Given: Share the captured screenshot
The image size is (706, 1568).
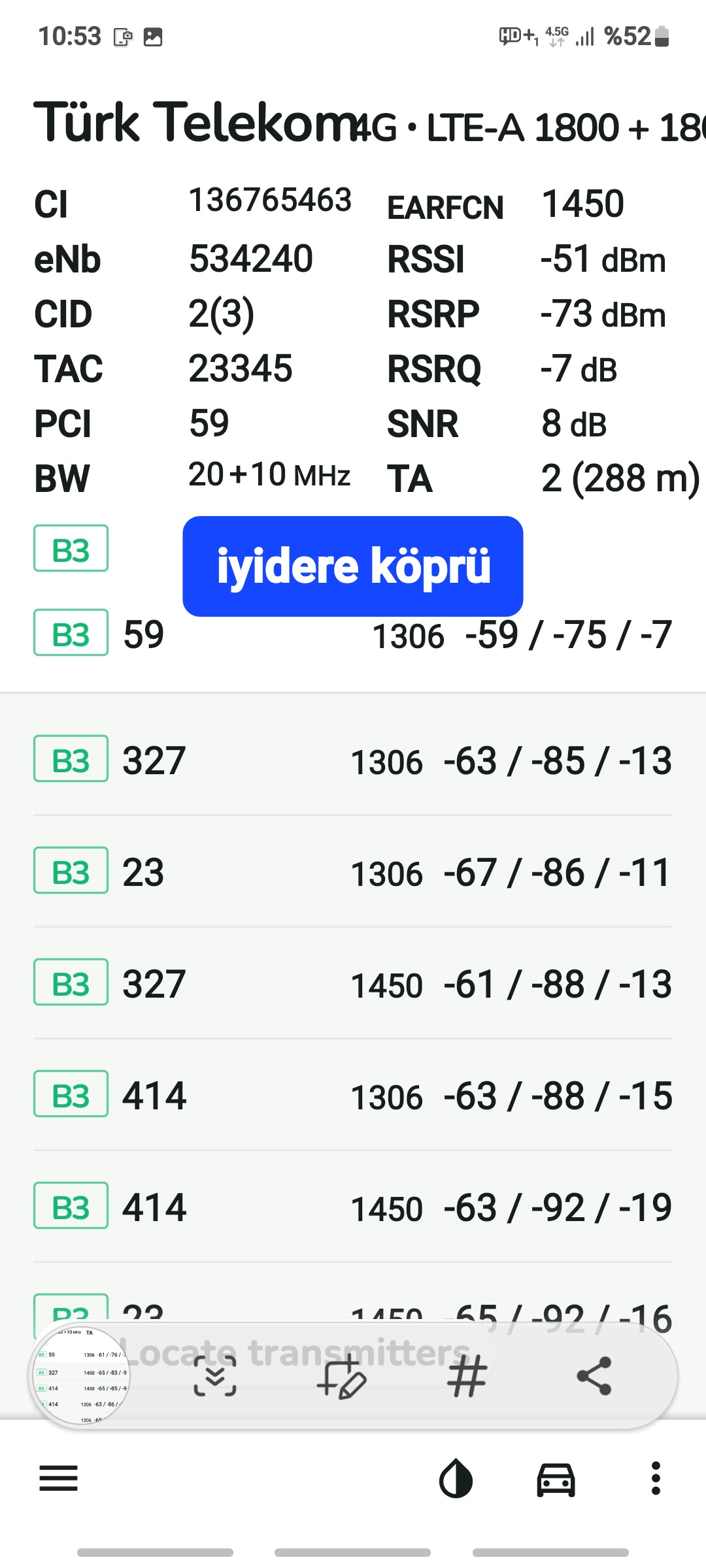Looking at the screenshot, I should pos(594,1376).
